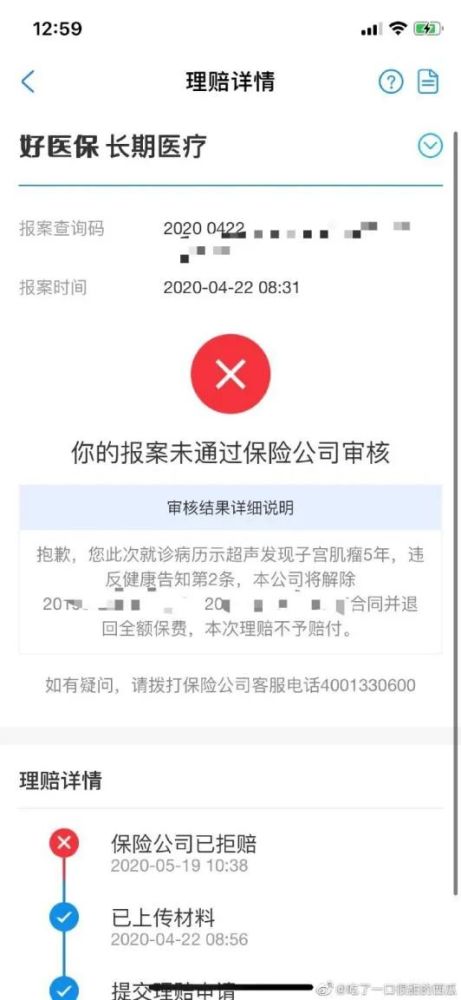Open the document icon in top bar

pos(428,82)
